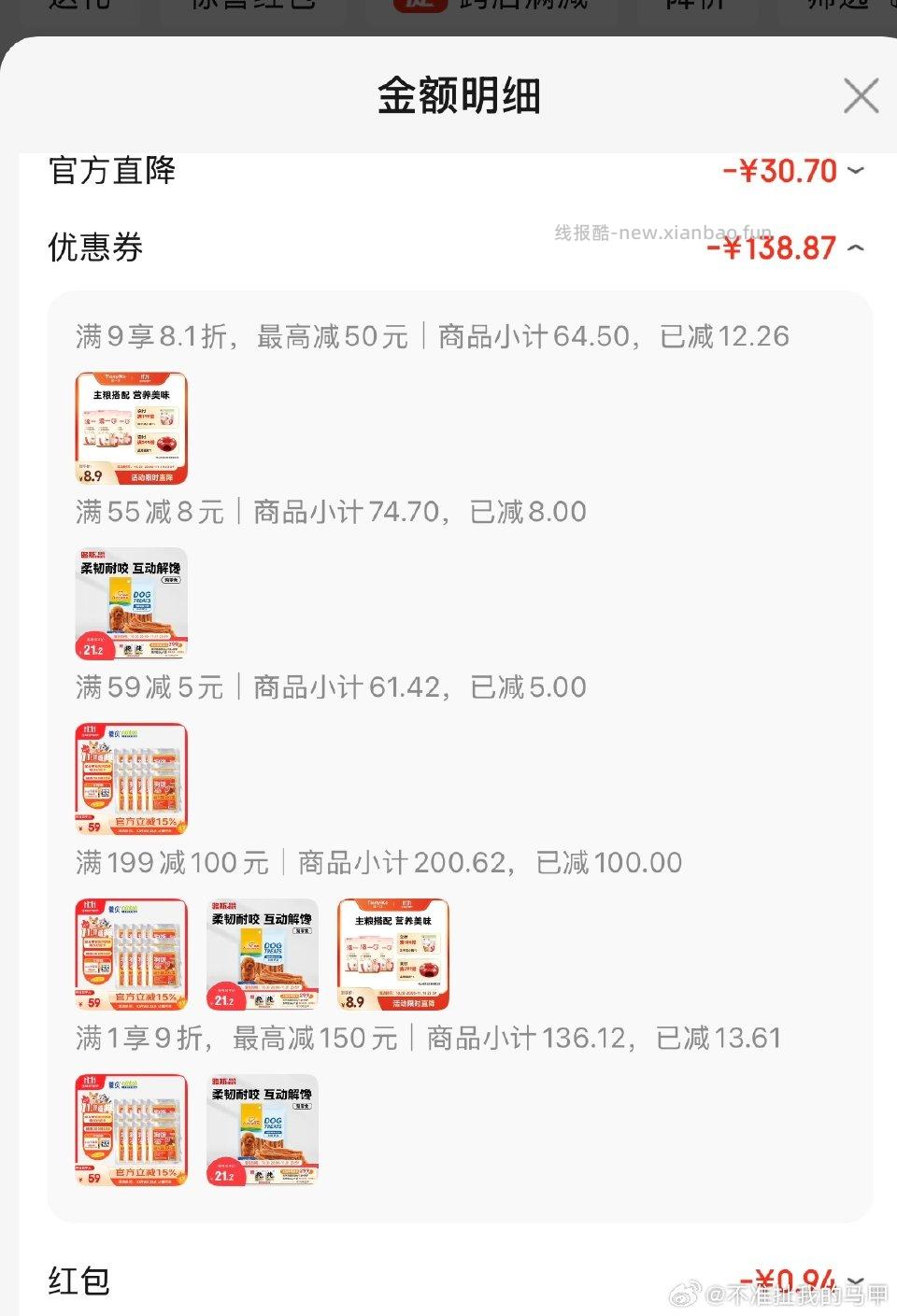Click the 满9享8.1折 coupon description row

point(430,335)
